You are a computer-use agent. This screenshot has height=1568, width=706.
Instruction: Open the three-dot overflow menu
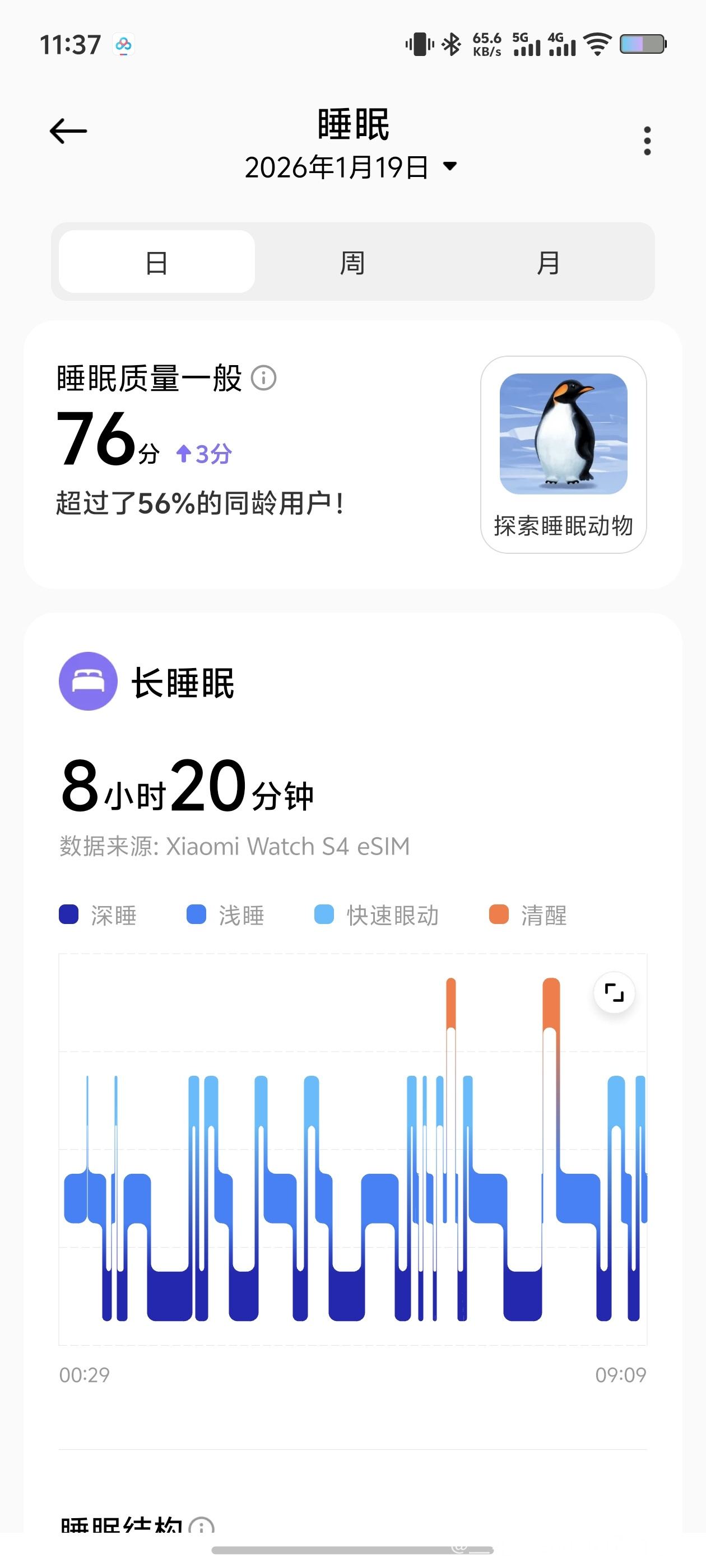647,141
